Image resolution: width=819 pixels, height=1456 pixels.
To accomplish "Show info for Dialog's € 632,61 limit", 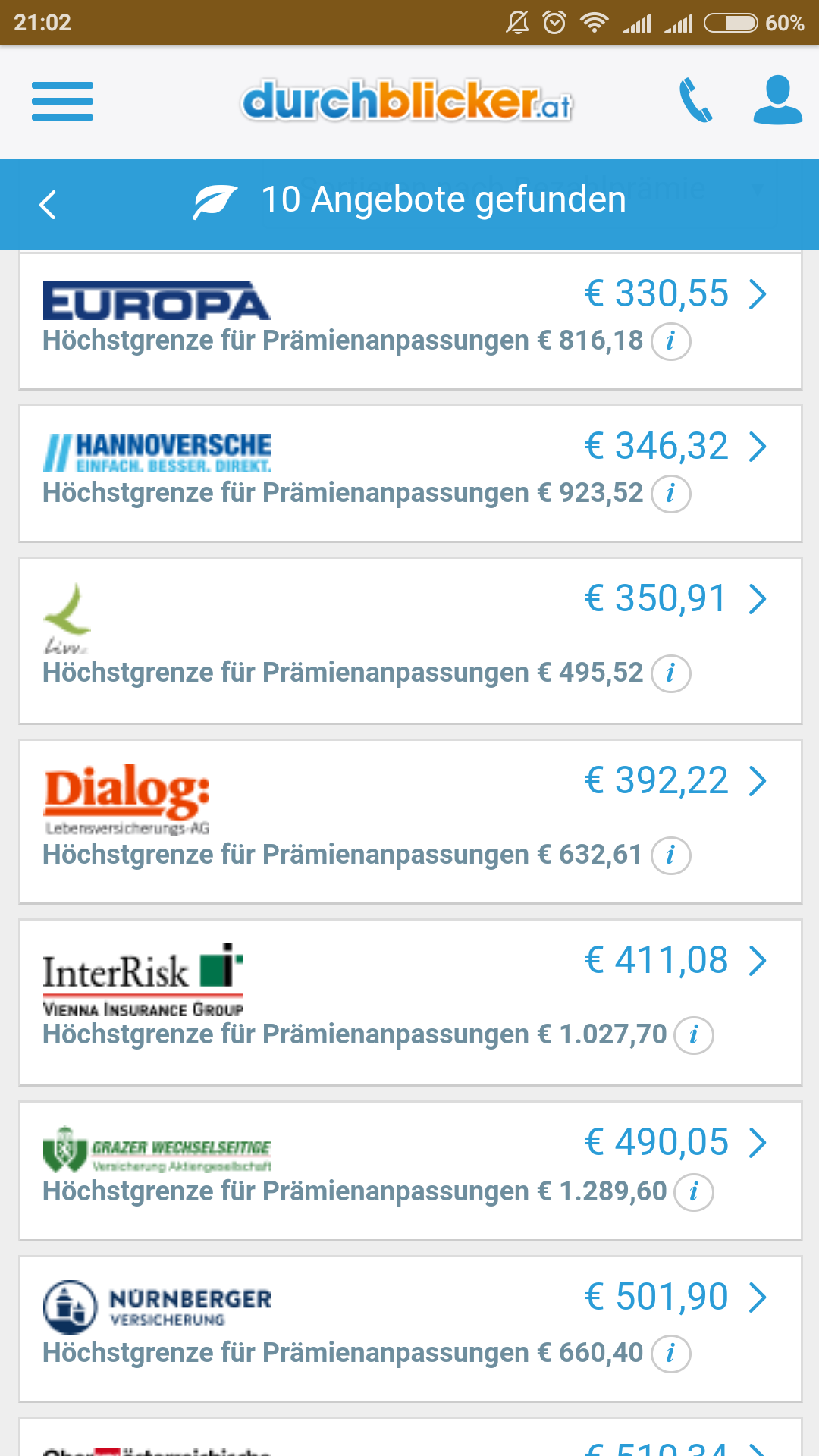I will [670, 855].
